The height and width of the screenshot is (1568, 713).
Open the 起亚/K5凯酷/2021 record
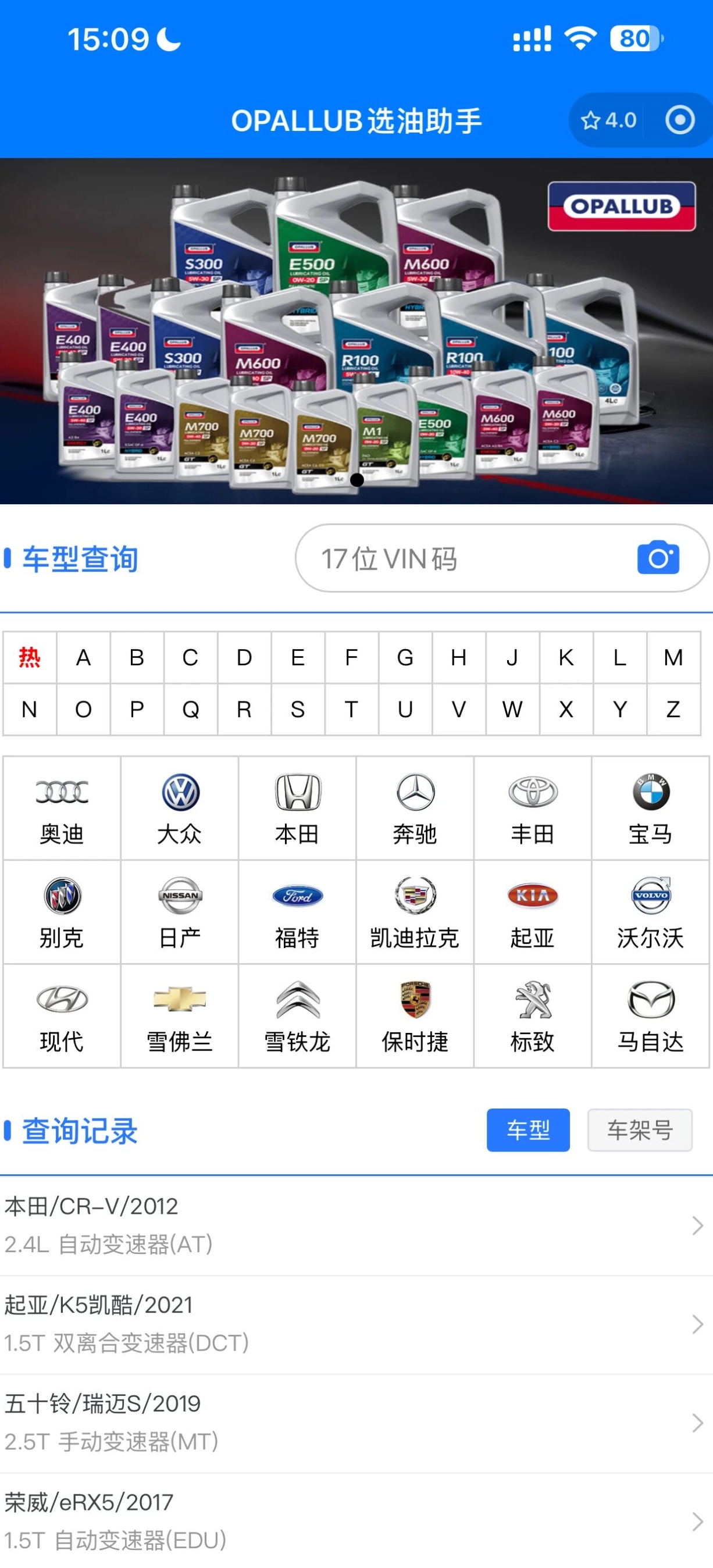pyautogui.click(x=356, y=1324)
